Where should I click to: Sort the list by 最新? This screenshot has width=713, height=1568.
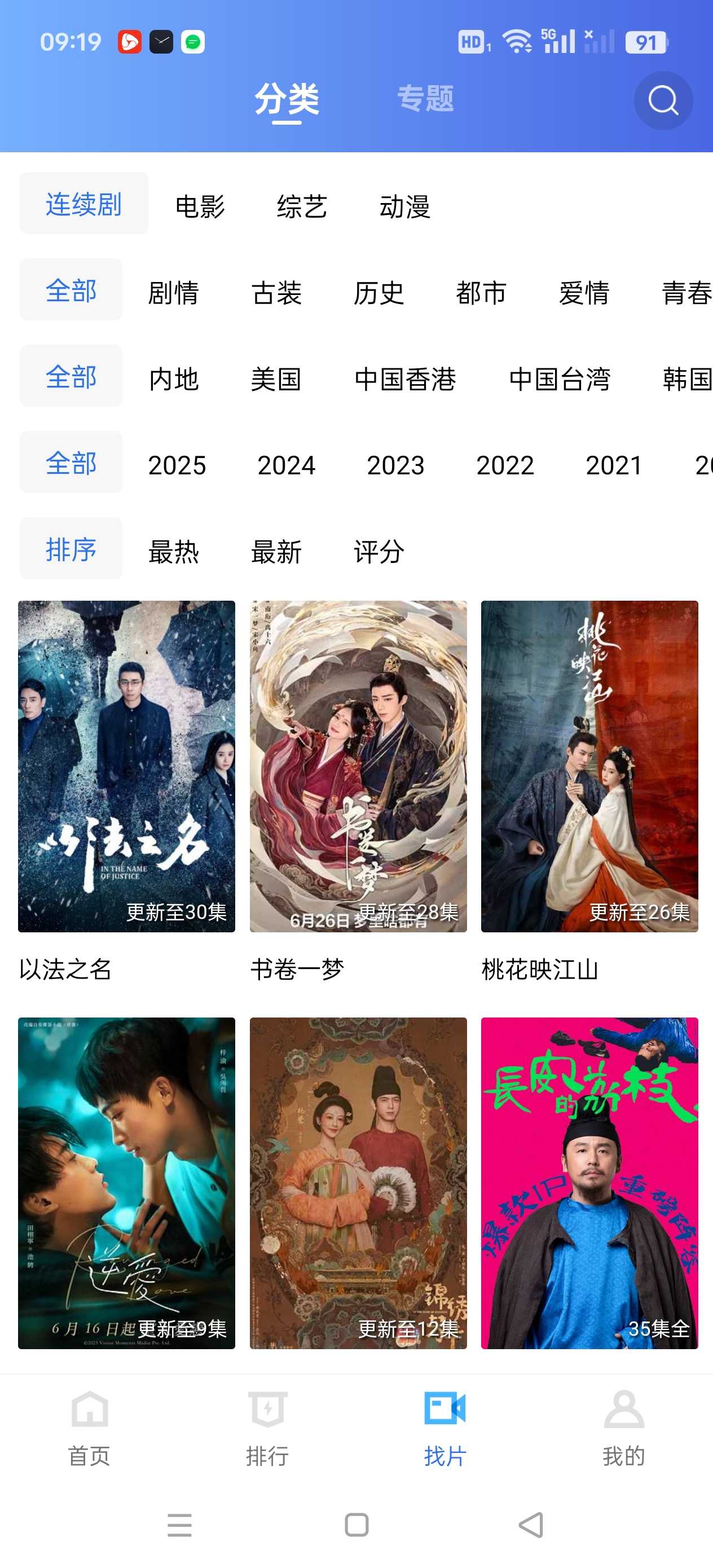click(x=276, y=552)
